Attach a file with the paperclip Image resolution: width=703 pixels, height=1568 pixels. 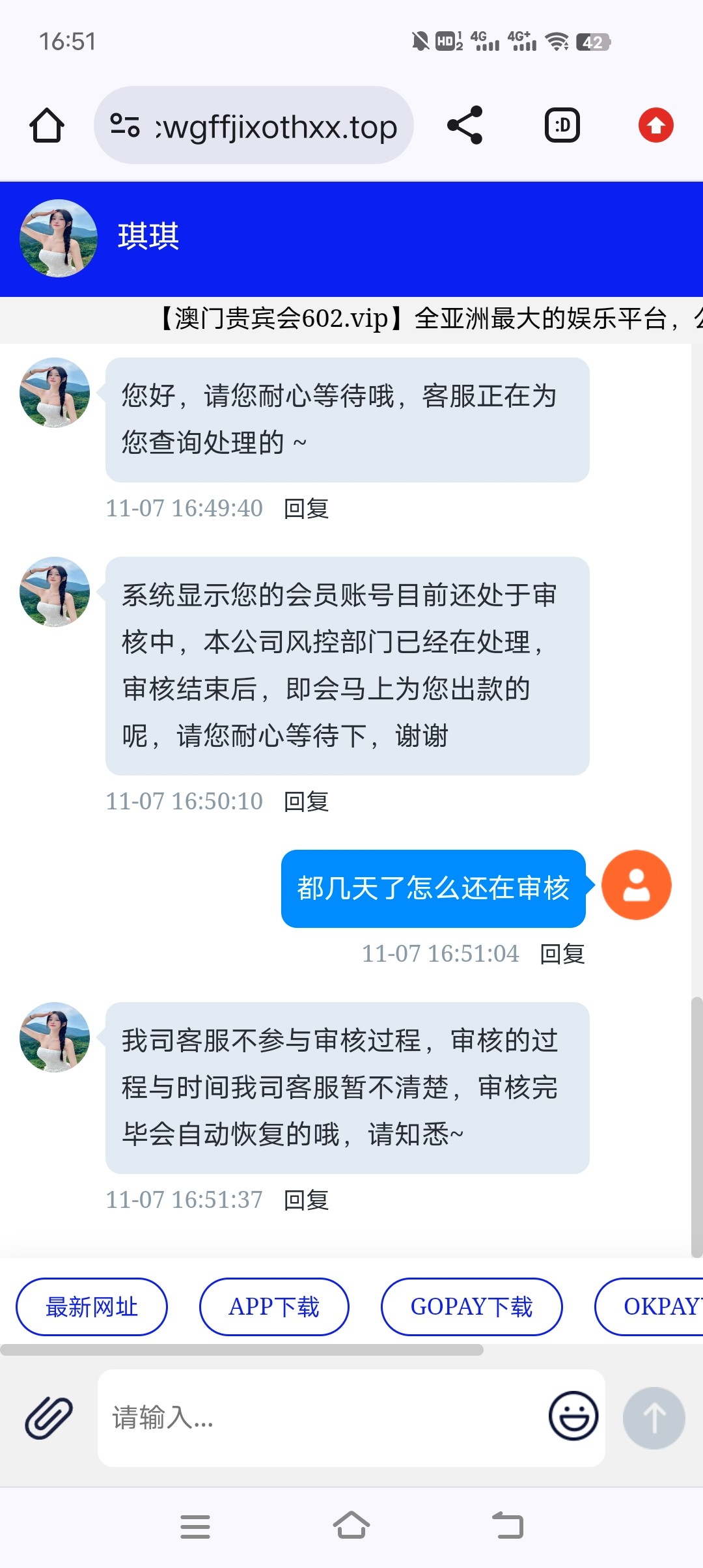tap(49, 1418)
